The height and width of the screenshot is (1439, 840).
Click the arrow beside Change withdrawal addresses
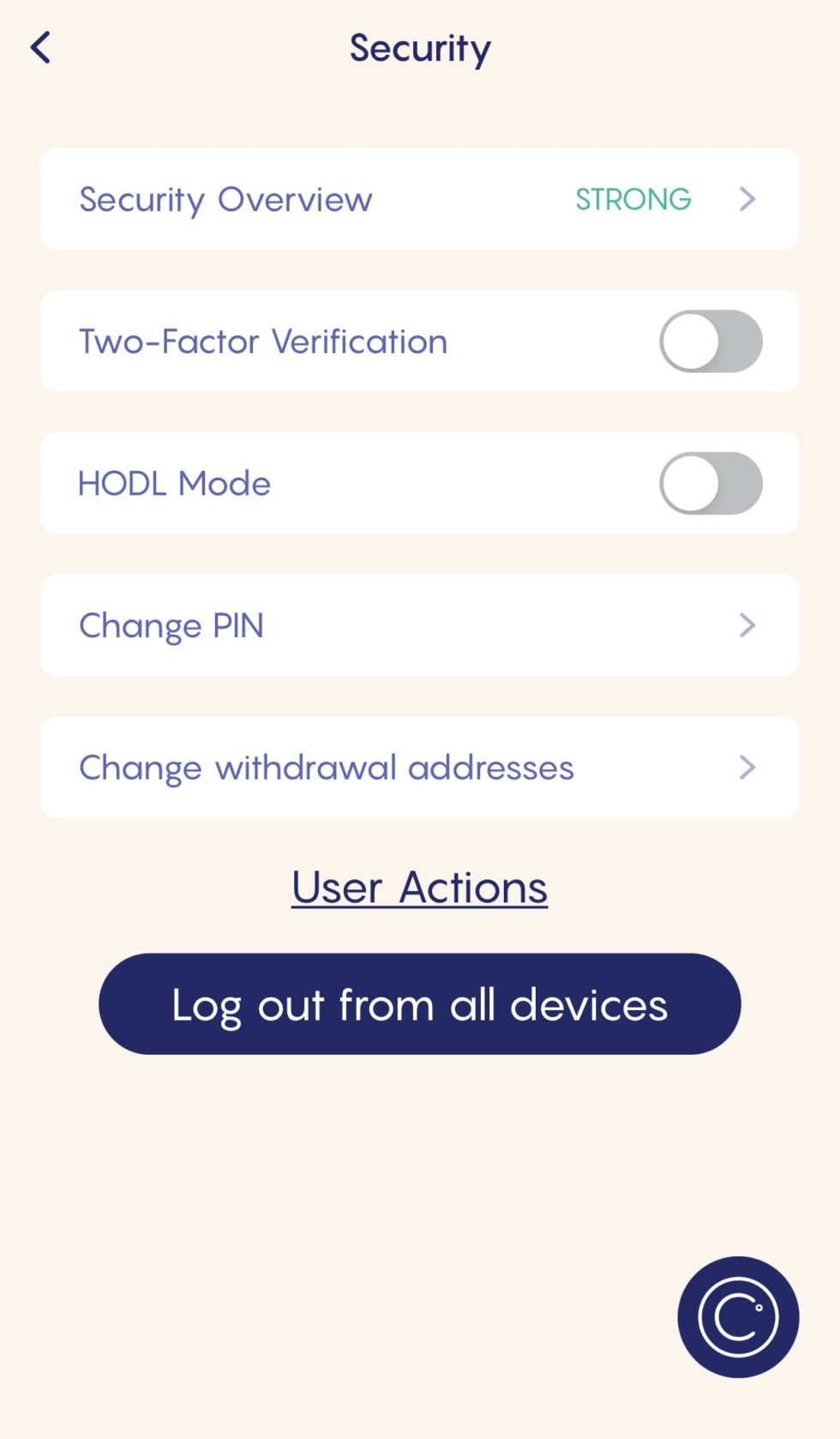pos(747,768)
